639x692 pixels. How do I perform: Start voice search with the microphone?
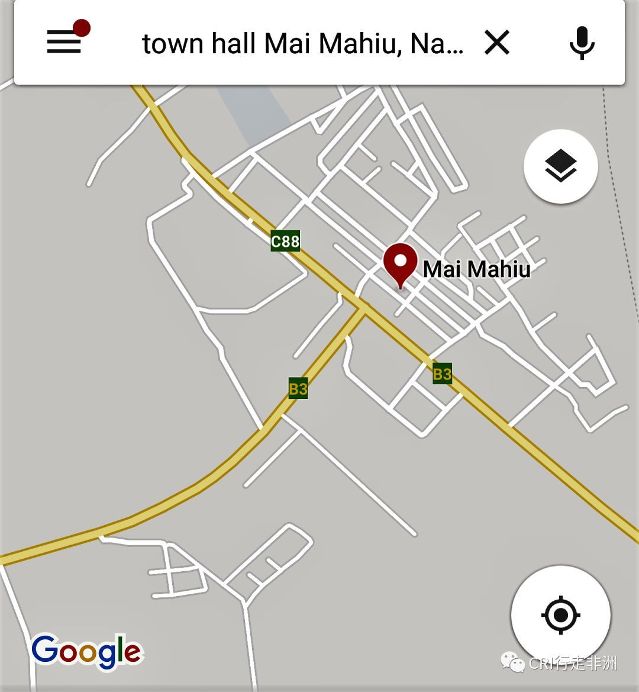[582, 42]
